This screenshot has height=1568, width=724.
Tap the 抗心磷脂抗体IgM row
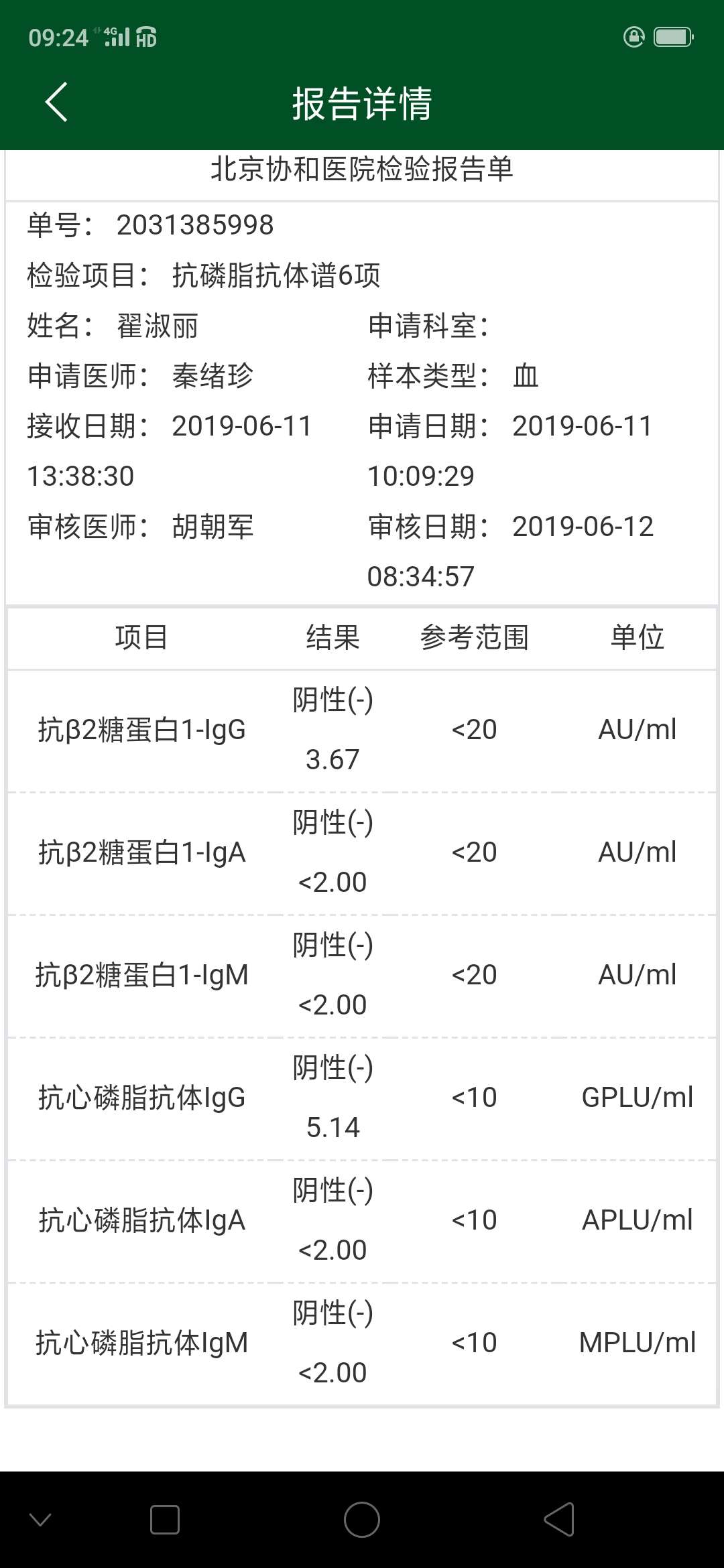(141, 1343)
